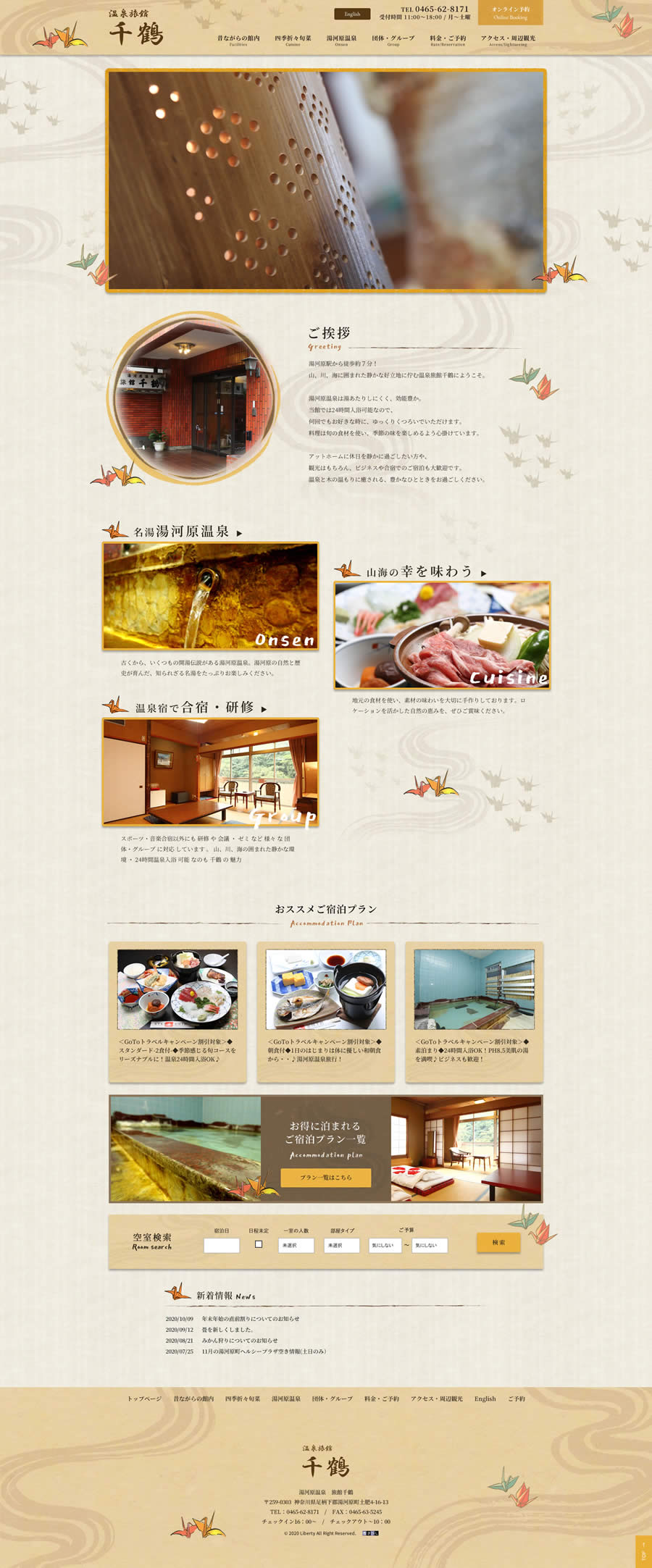
Task: Open the 団体・グループ Group menu item
Action: click(393, 40)
